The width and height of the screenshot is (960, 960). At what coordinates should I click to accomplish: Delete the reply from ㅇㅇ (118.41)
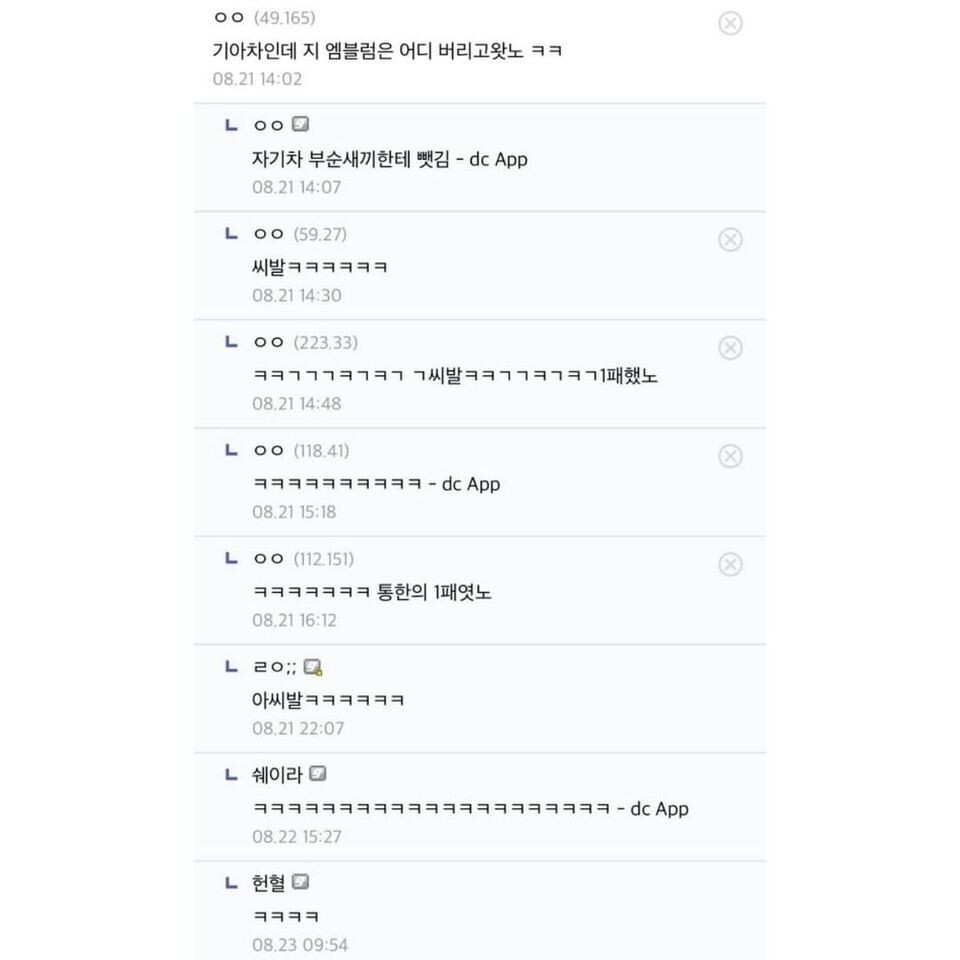pos(730,456)
